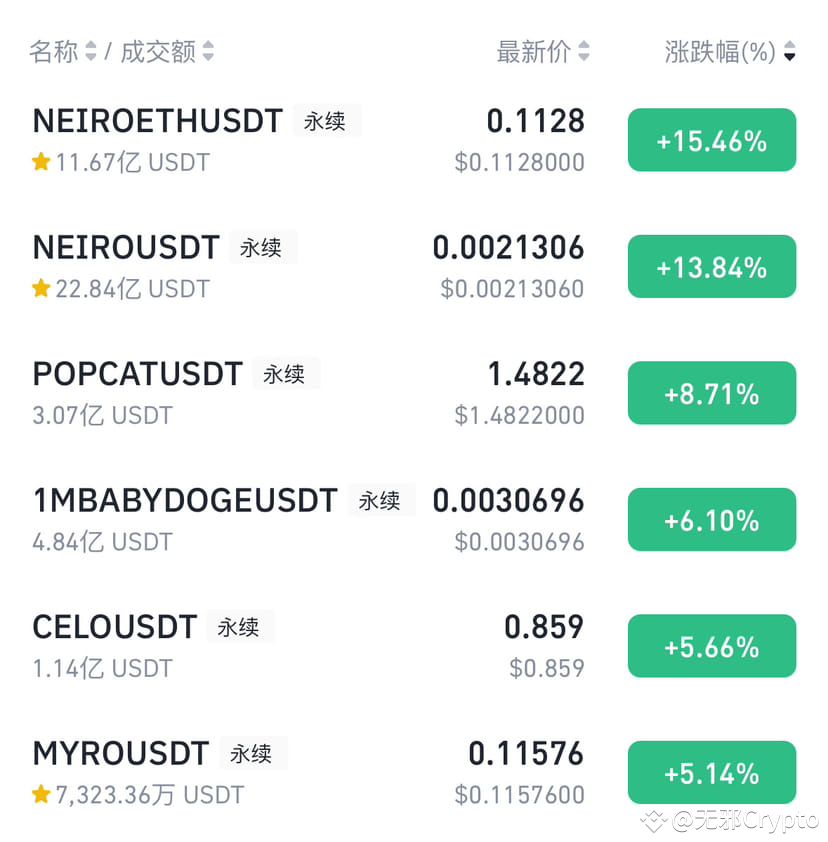The width and height of the screenshot is (828, 842).
Task: Select the 1MBABYDOGEUSDT row volume 4.84亿 USDT
Action: [x=102, y=541]
